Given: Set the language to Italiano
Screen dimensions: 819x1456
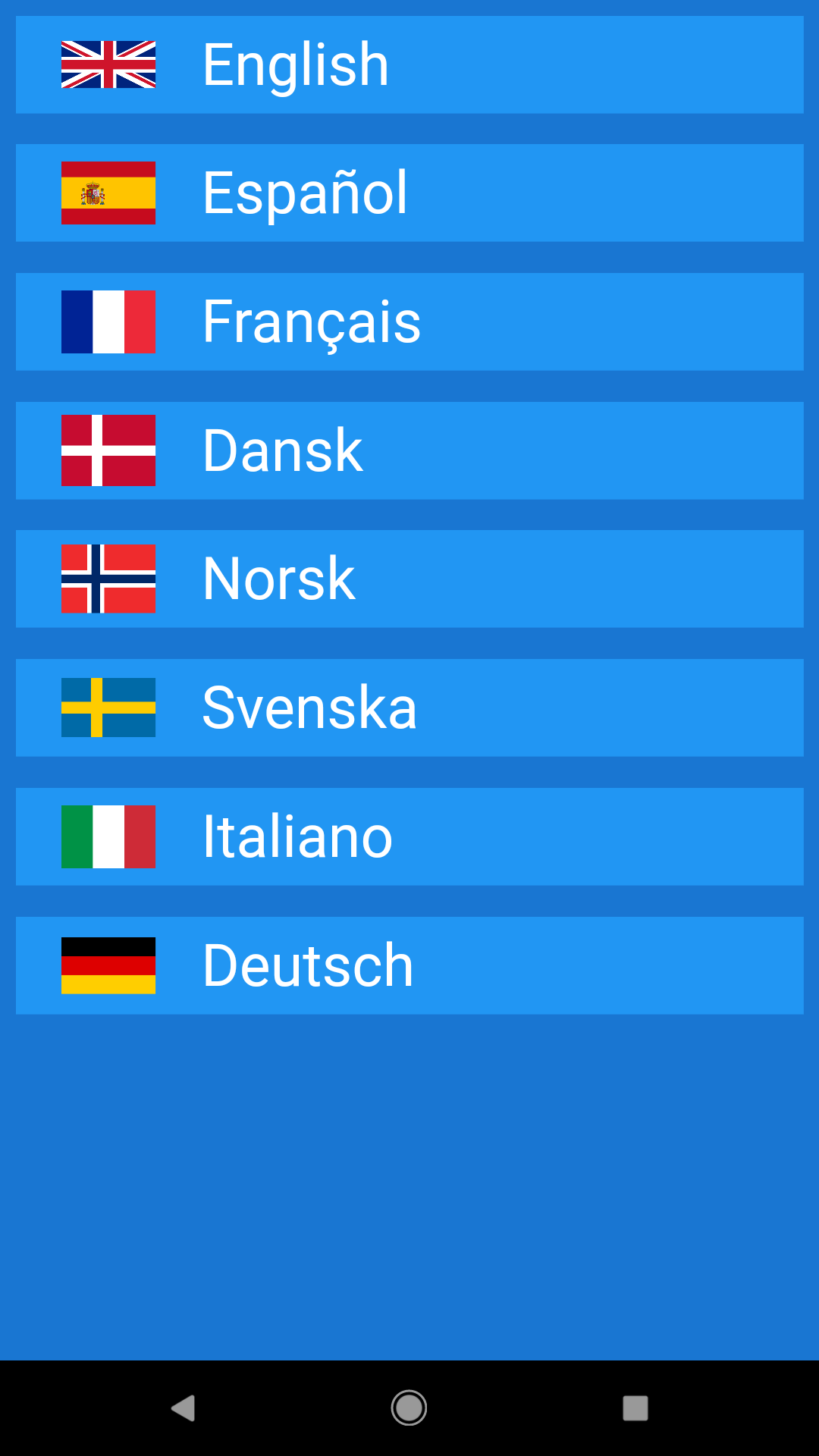Looking at the screenshot, I should (x=409, y=836).
